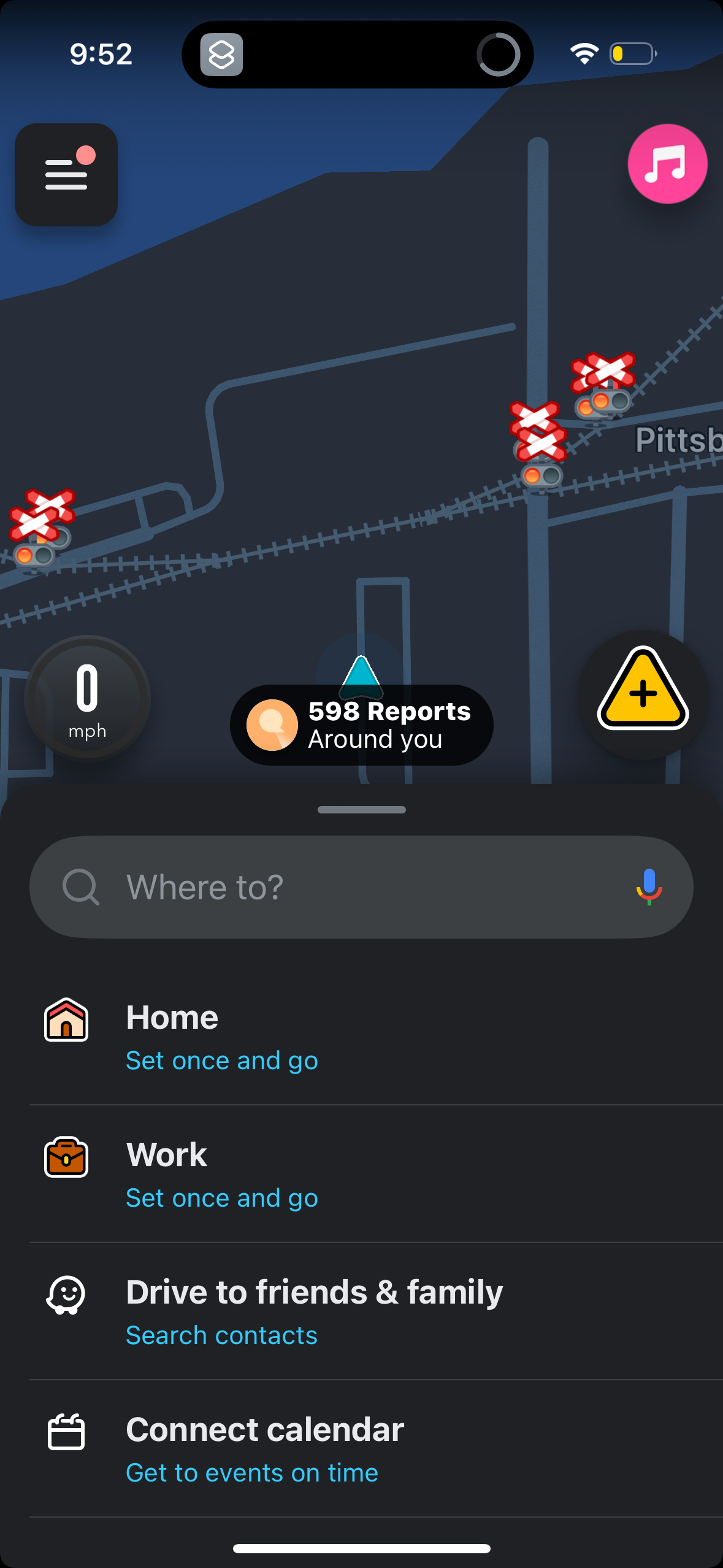Tap the voice search microphone
The width and height of the screenshot is (723, 1568).
point(648,886)
